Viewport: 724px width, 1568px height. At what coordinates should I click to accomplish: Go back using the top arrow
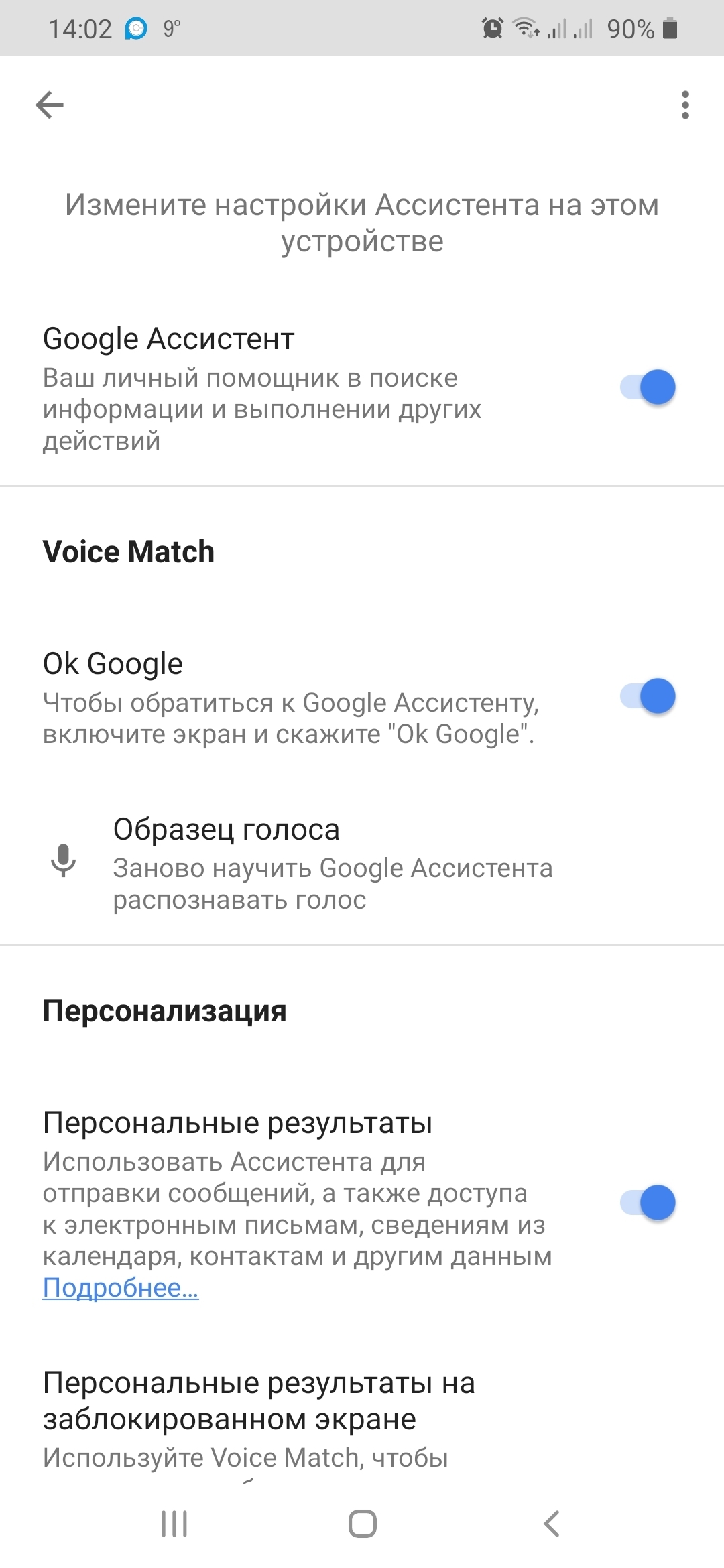[x=49, y=105]
